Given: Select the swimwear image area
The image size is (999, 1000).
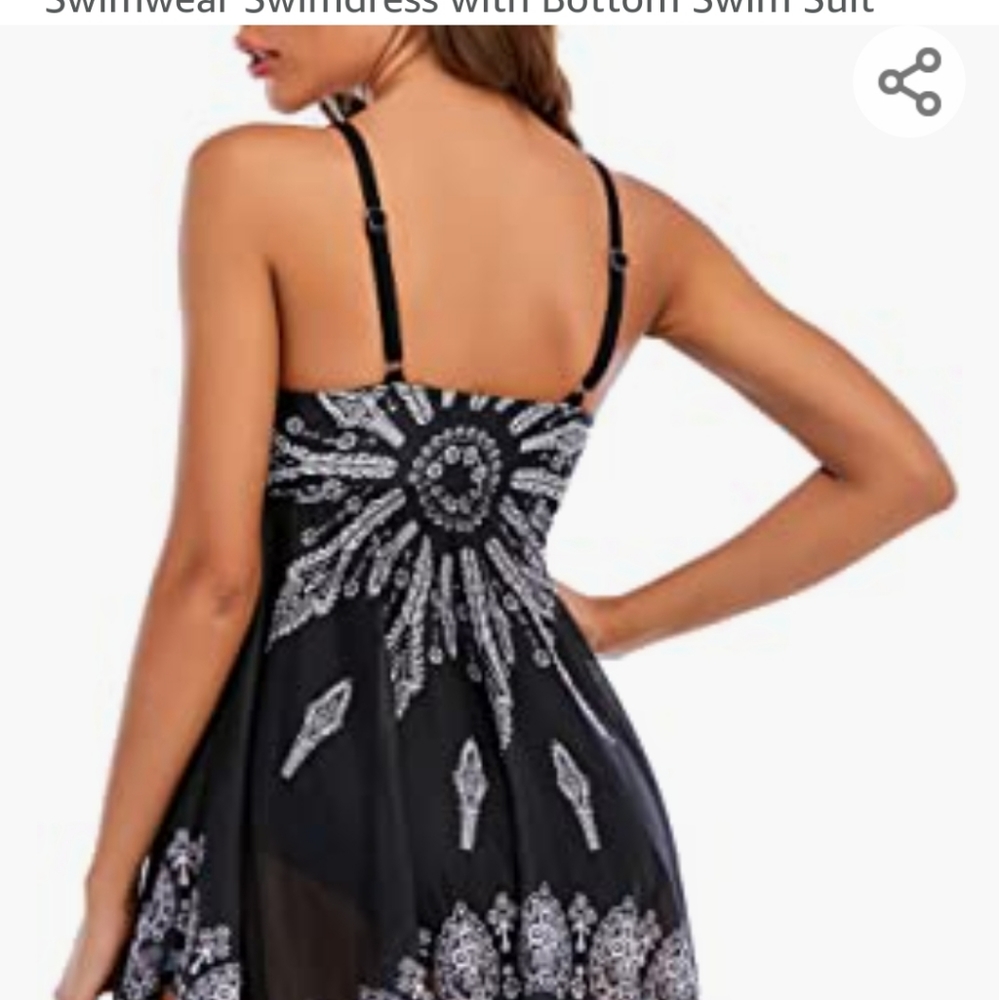Looking at the screenshot, I should tap(450, 550).
